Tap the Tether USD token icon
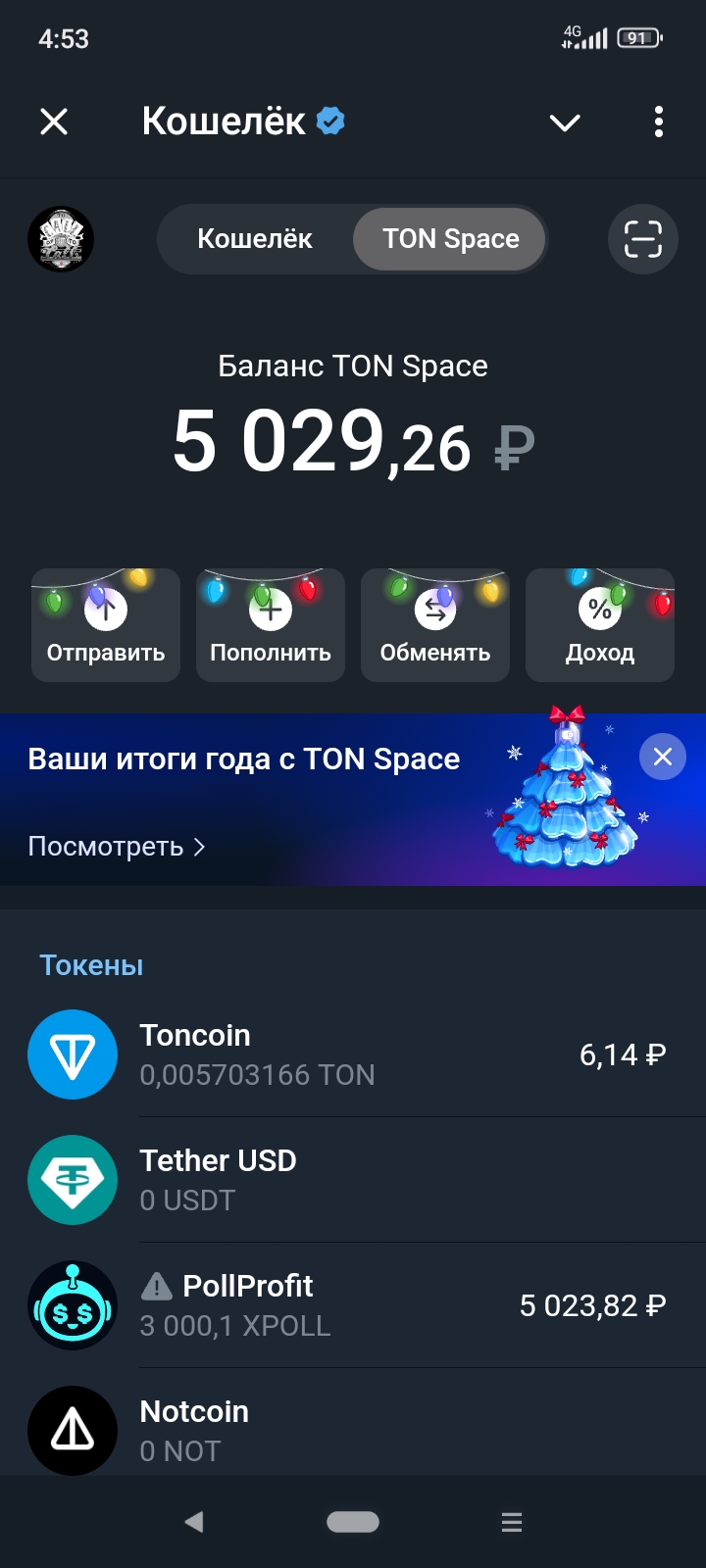Screen dimensions: 706x1568 click(73, 1180)
